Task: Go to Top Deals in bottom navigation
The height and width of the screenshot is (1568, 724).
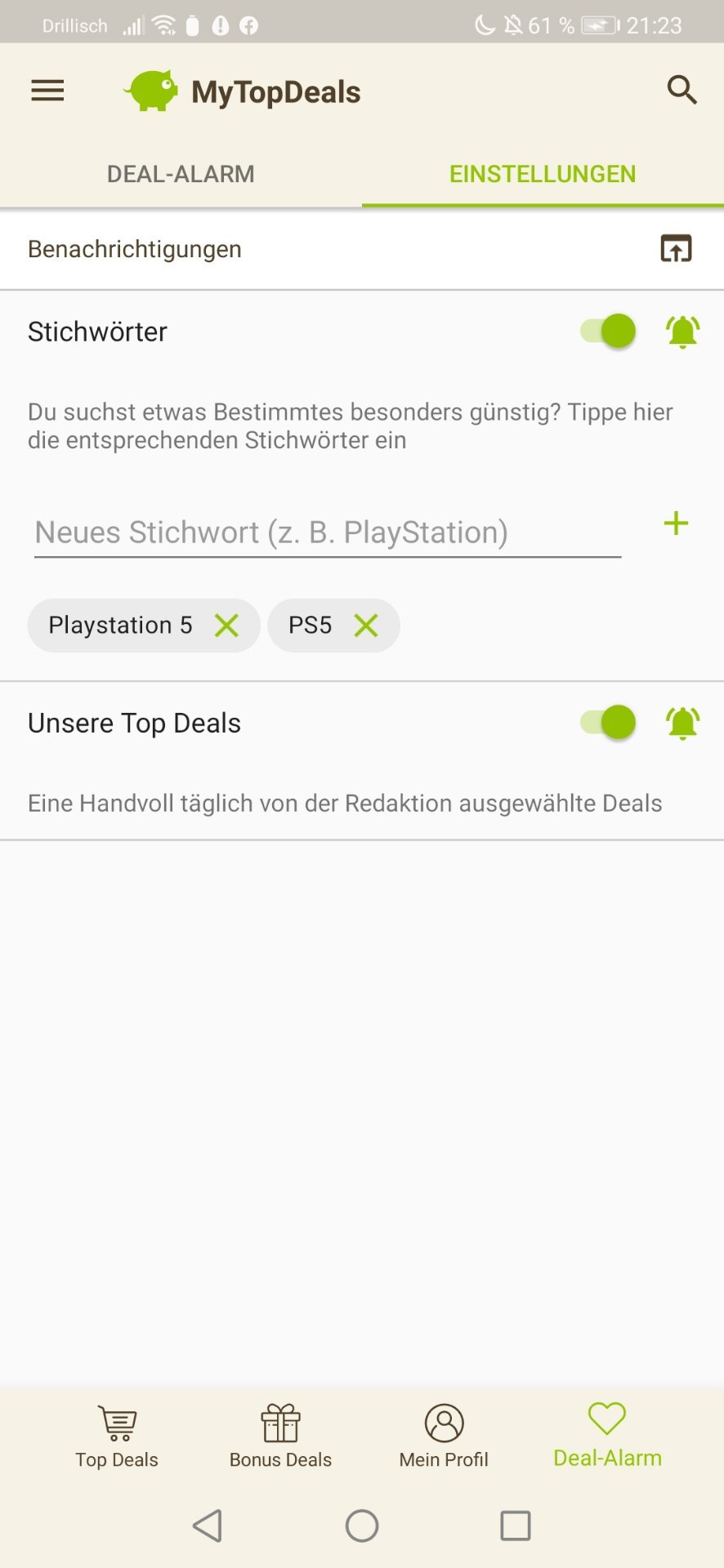Action: pyautogui.click(x=117, y=1437)
